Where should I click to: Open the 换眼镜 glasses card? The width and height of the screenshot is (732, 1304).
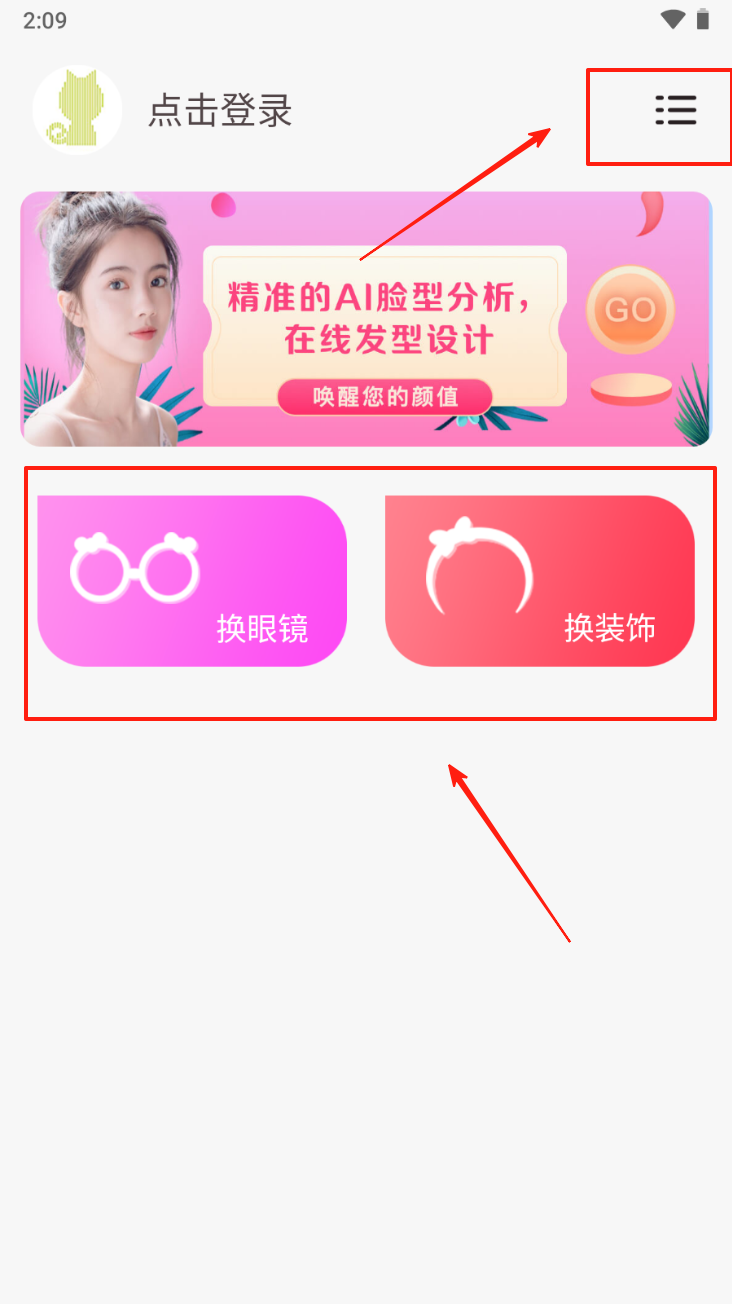[192, 581]
